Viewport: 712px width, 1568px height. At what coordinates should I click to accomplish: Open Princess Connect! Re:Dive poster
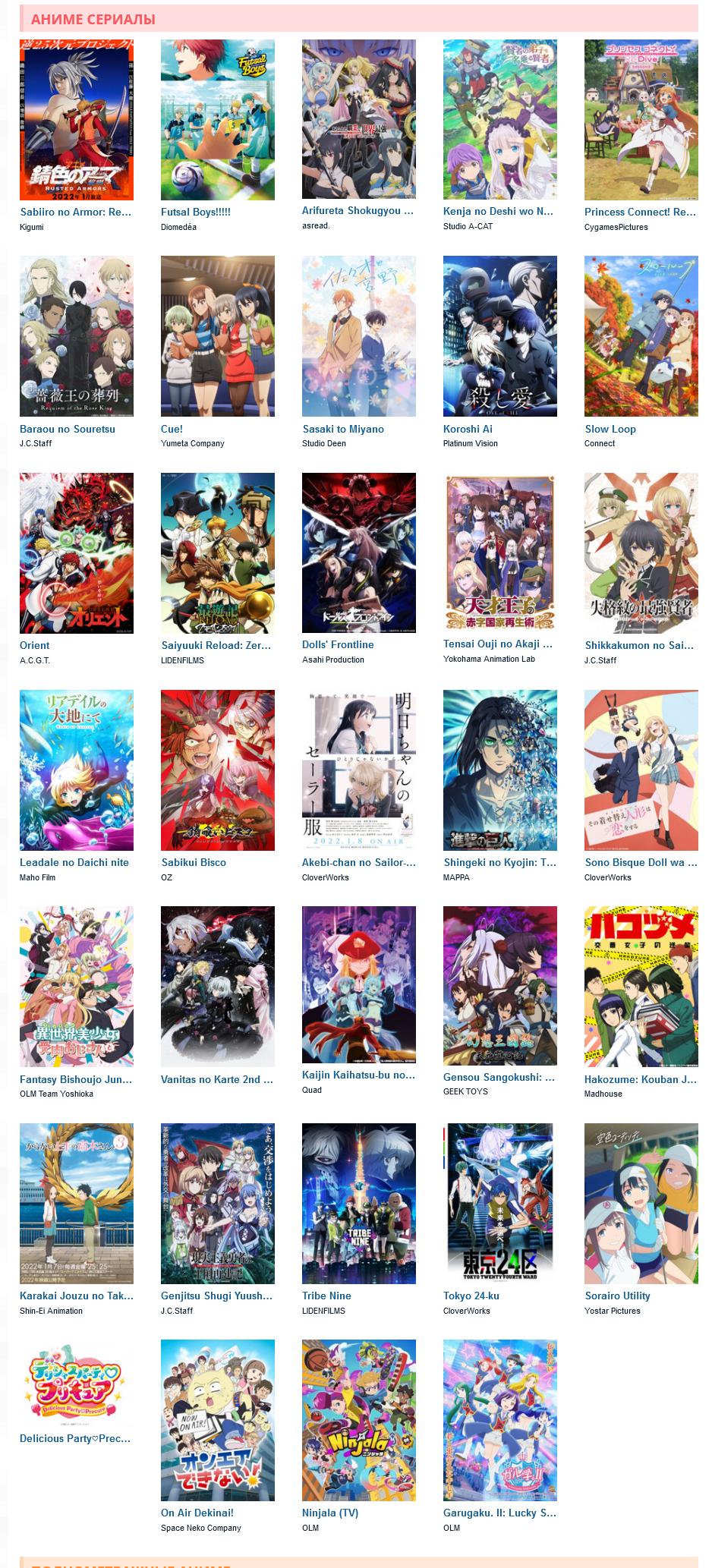coord(641,120)
